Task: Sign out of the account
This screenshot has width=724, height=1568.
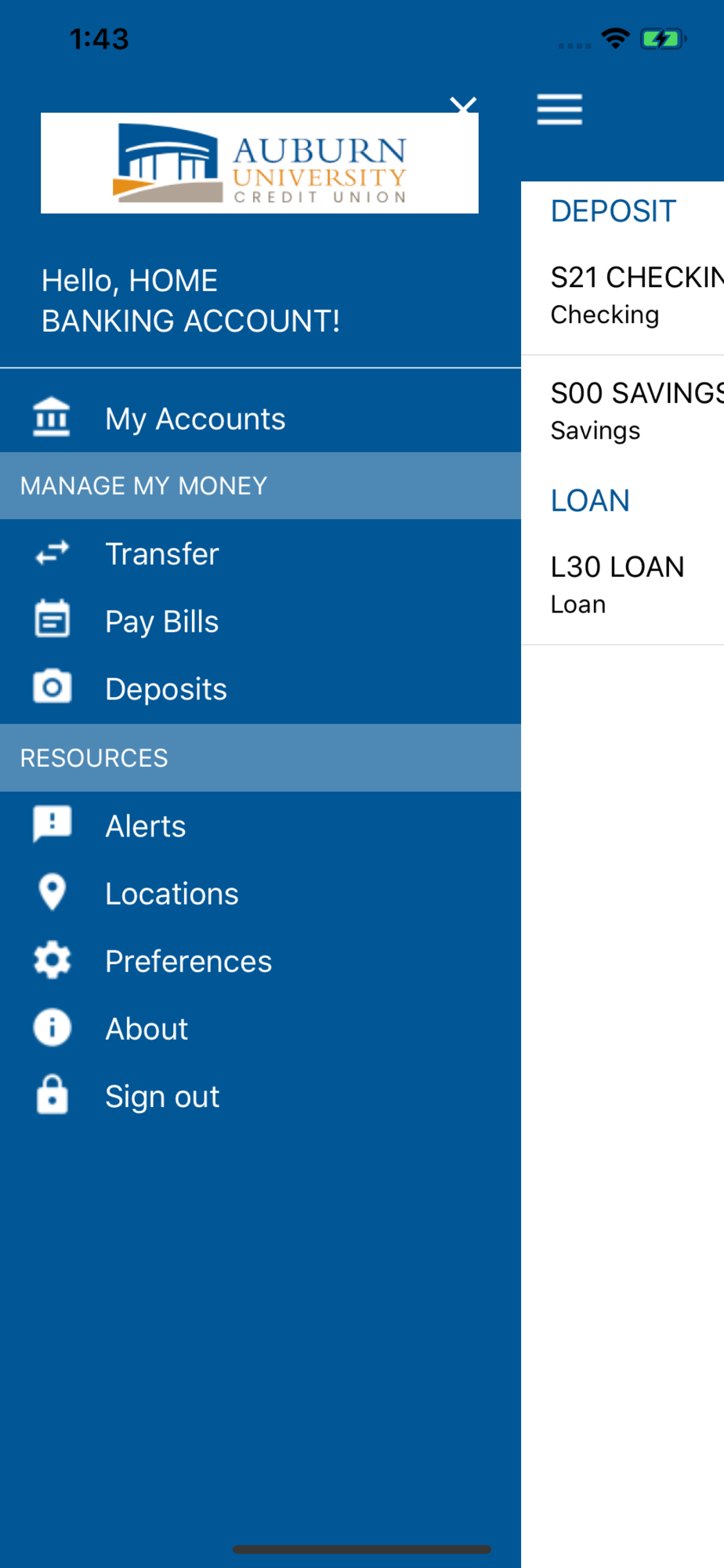Action: tap(162, 1096)
